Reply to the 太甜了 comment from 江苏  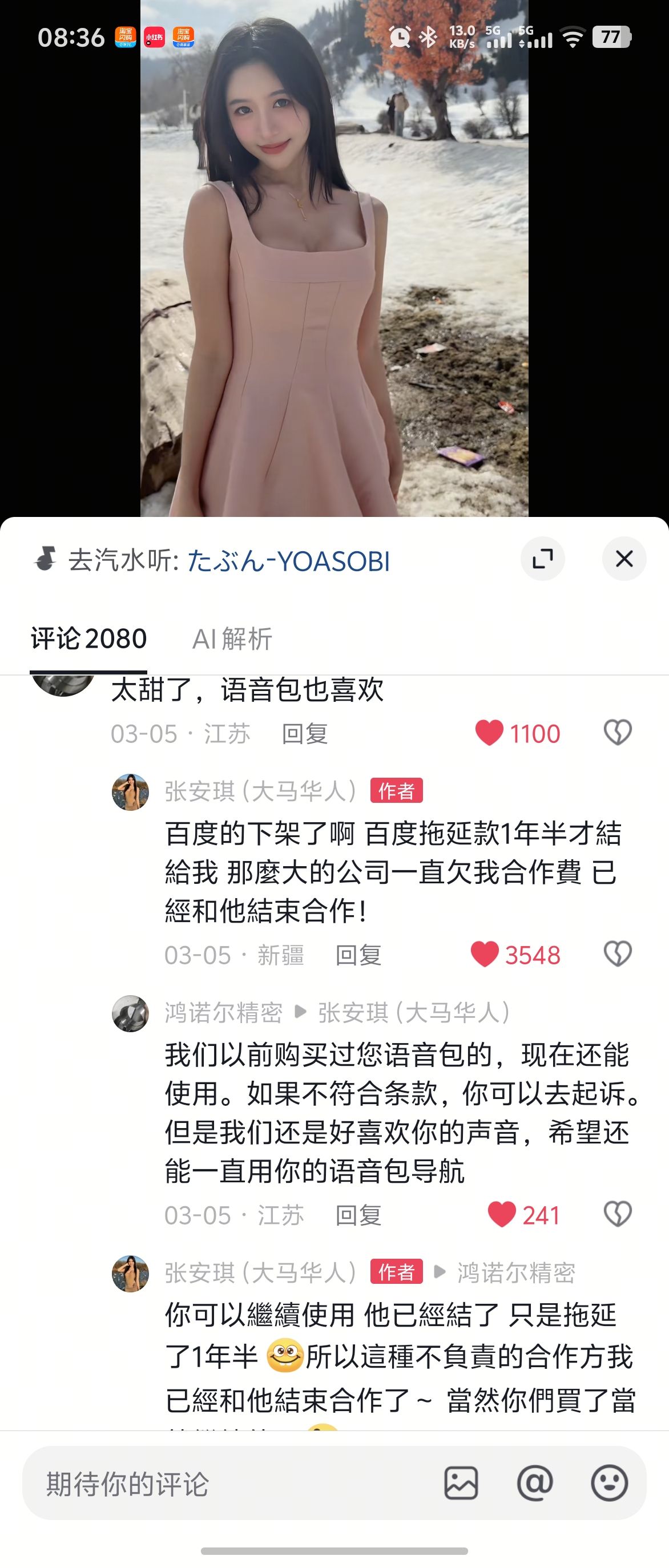(x=304, y=733)
